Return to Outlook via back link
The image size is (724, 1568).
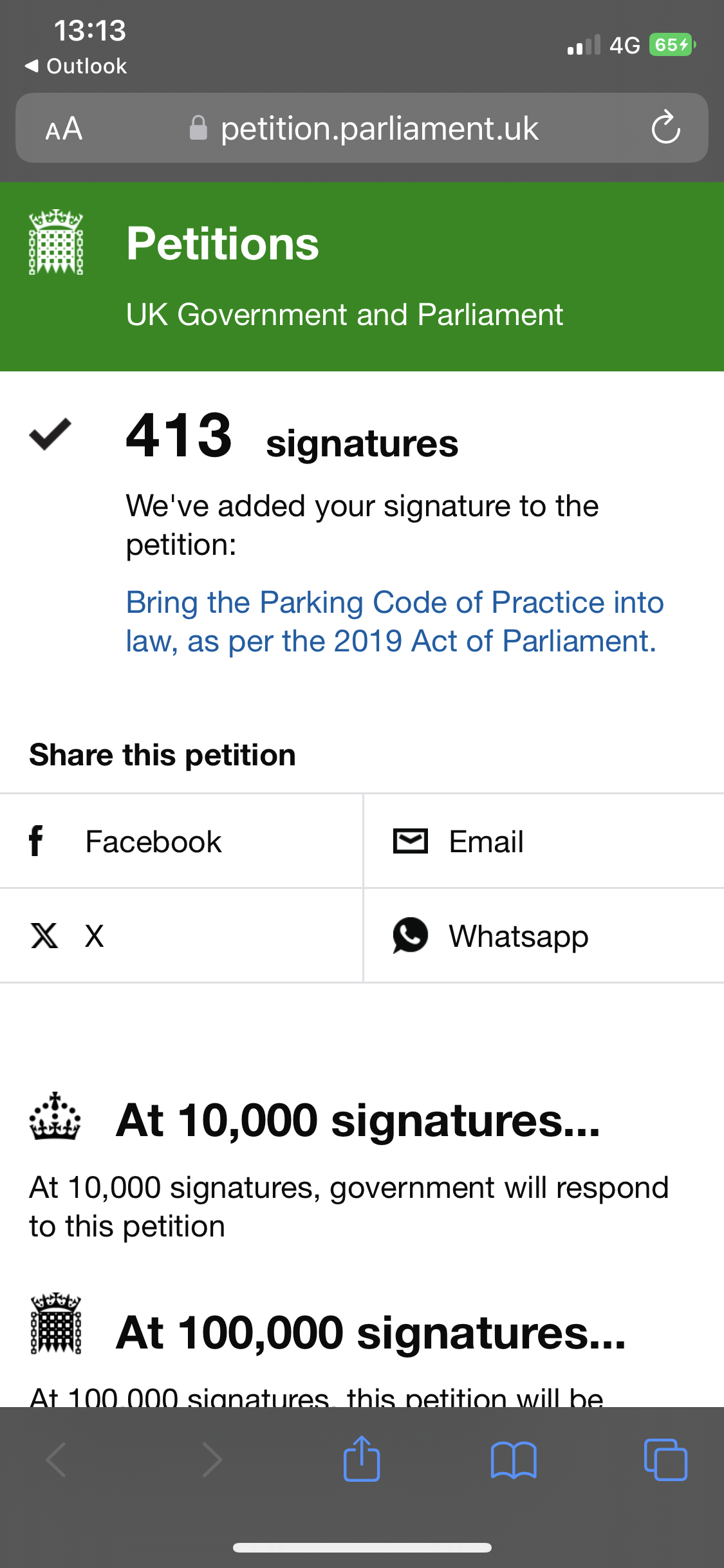coord(76,66)
